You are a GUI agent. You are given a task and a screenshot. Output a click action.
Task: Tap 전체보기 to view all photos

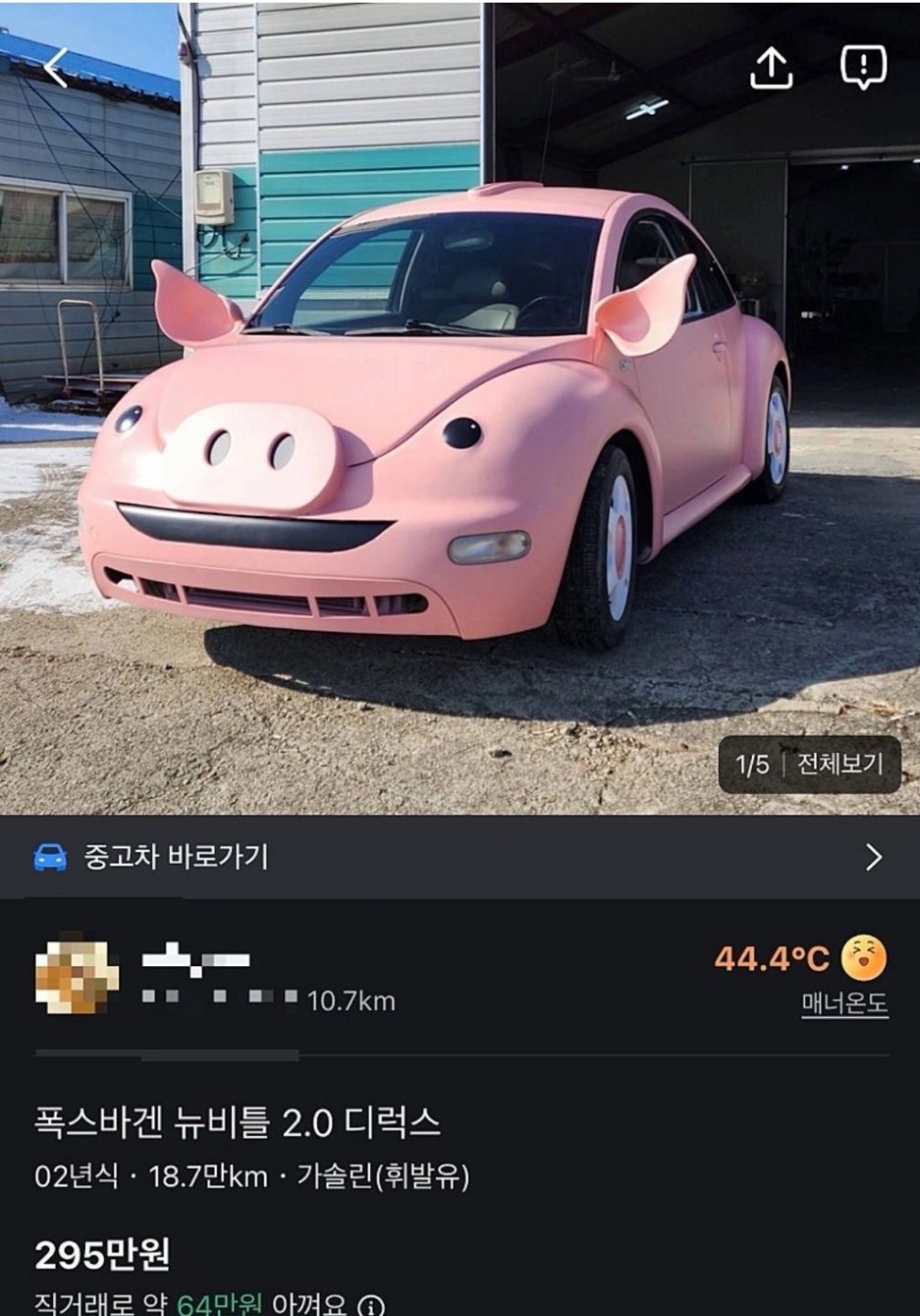click(x=840, y=764)
